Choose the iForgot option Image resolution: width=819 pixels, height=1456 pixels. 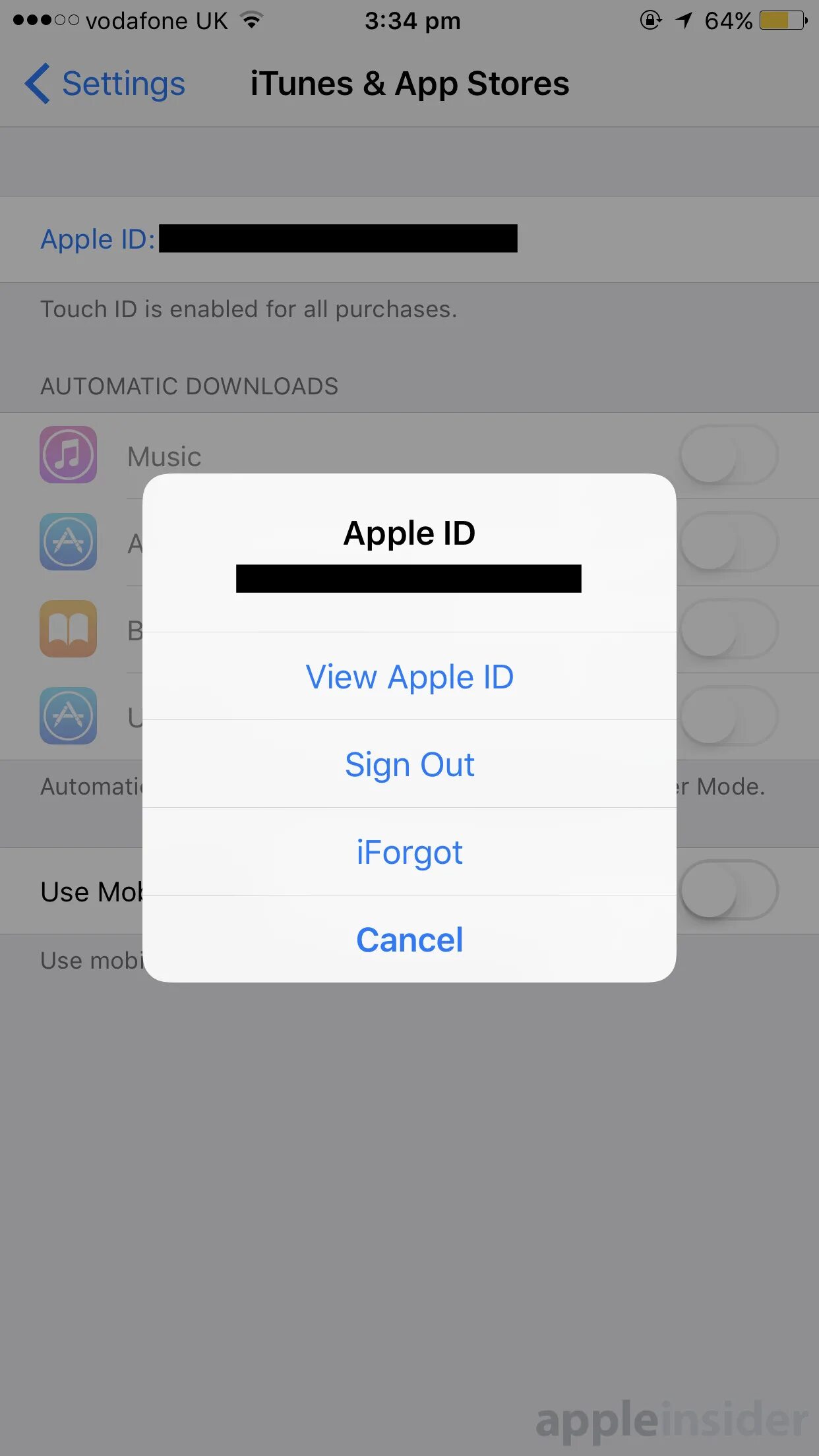[409, 852]
